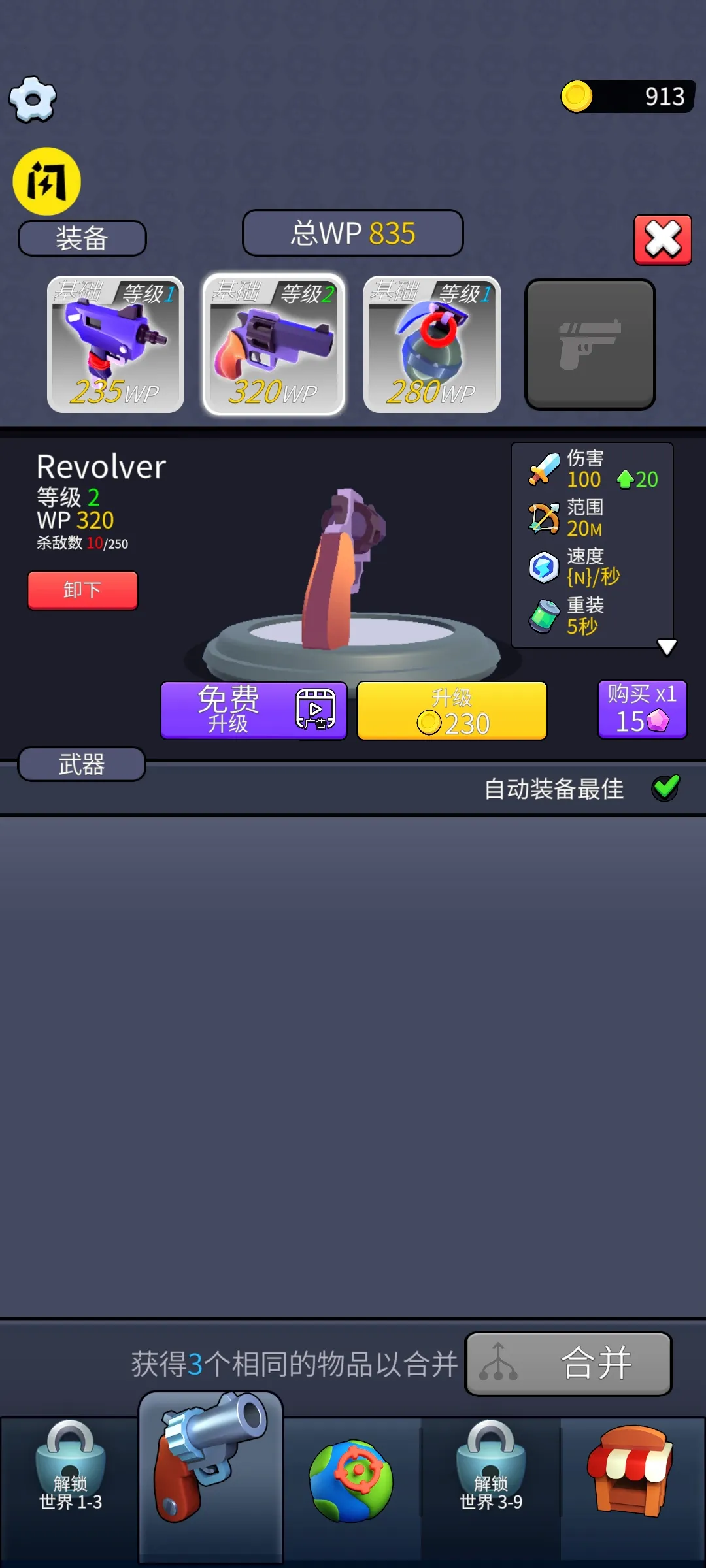Watch an ad for the free upgrade
Screen dimensions: 706x1568
tap(254, 710)
